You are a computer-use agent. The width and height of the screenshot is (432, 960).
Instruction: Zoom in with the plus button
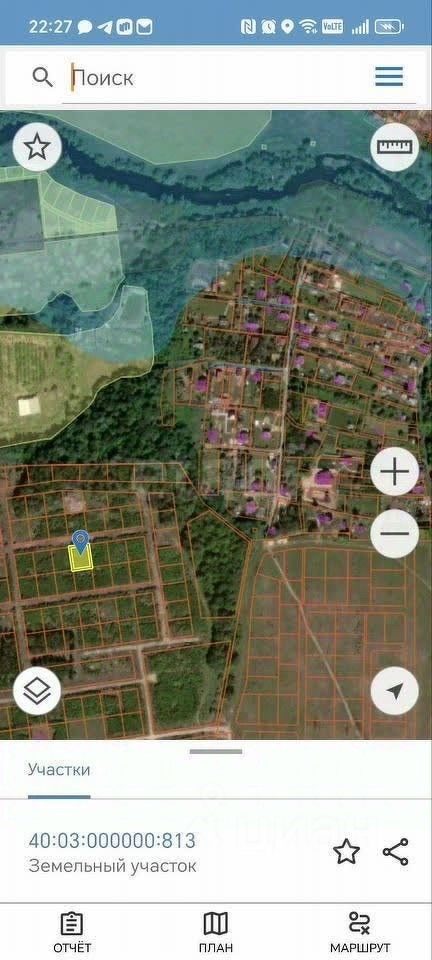(x=395, y=471)
